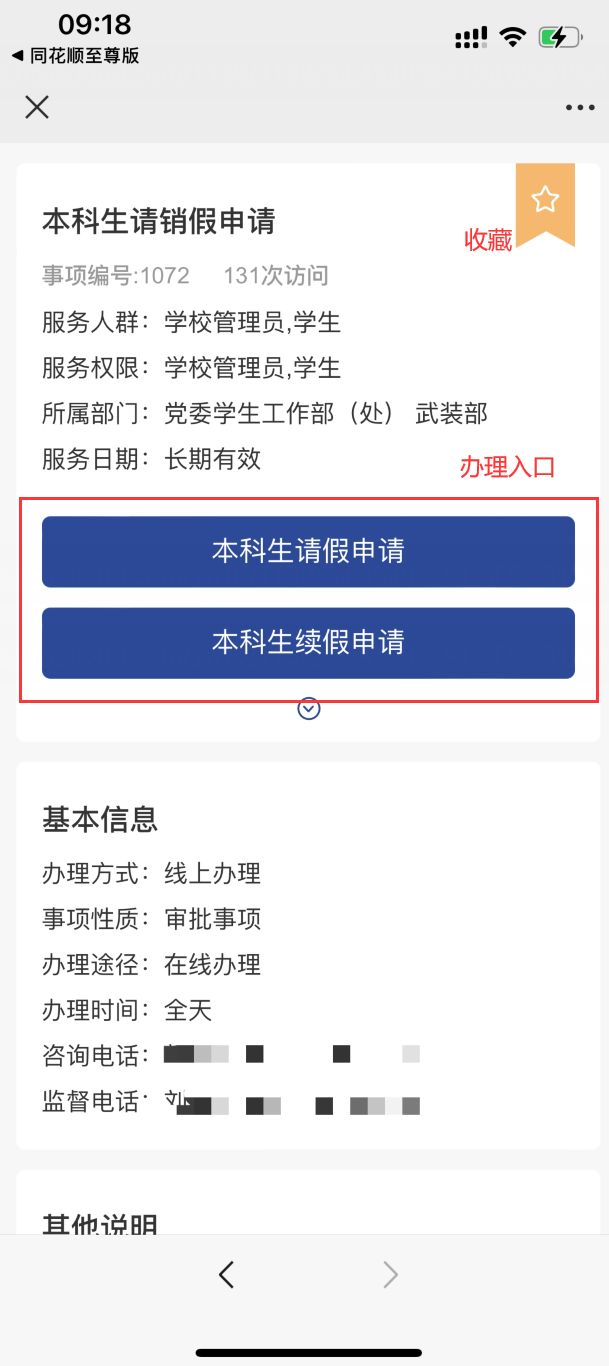Return to 同花顺至尊版 app

click(75, 56)
